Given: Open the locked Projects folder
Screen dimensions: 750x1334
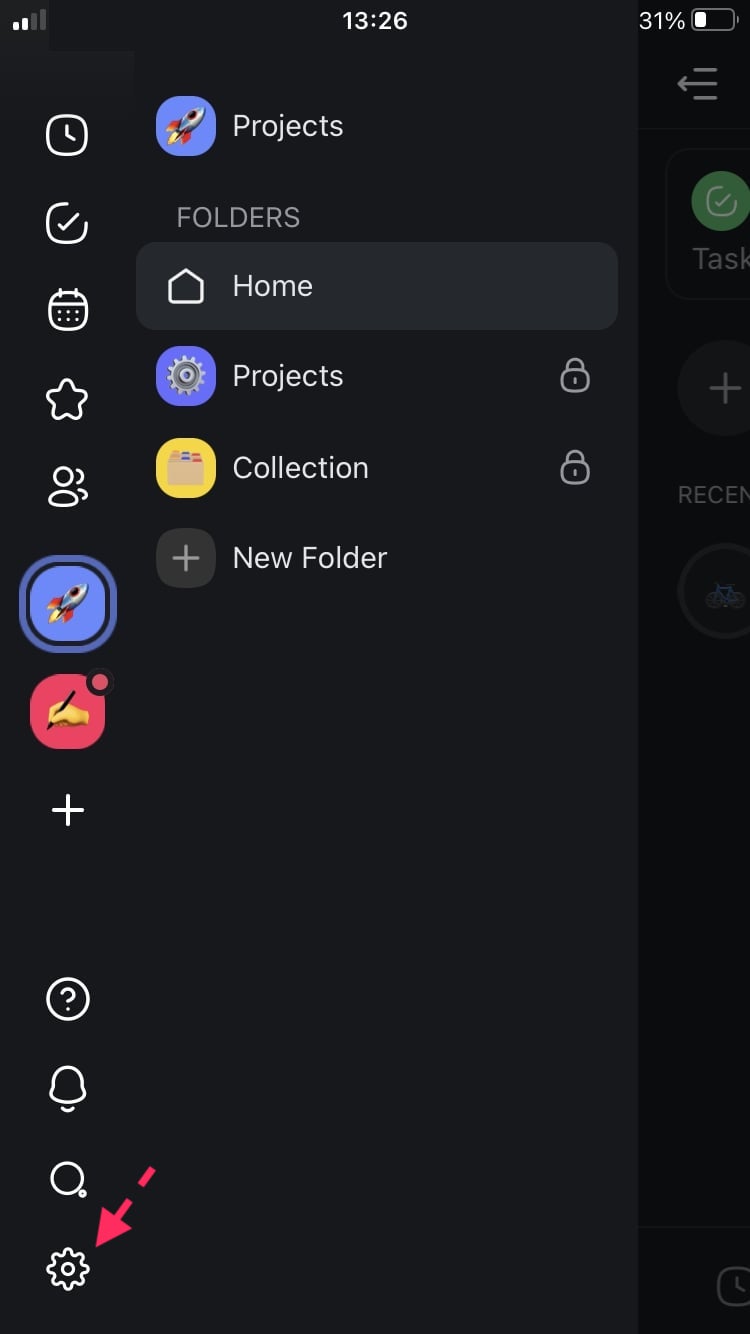Looking at the screenshot, I should click(376, 376).
